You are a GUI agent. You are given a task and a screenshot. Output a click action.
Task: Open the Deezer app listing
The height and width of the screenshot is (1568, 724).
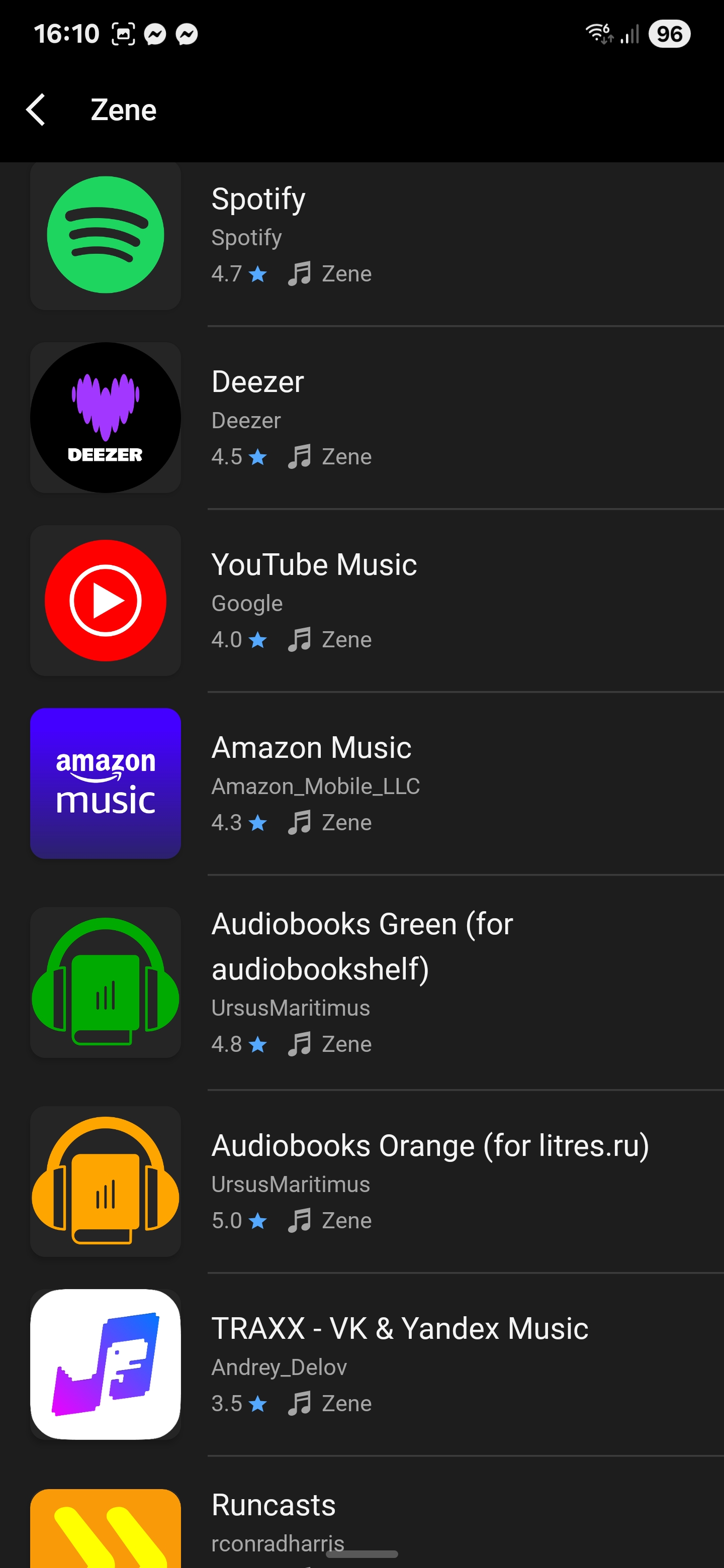[361, 418]
